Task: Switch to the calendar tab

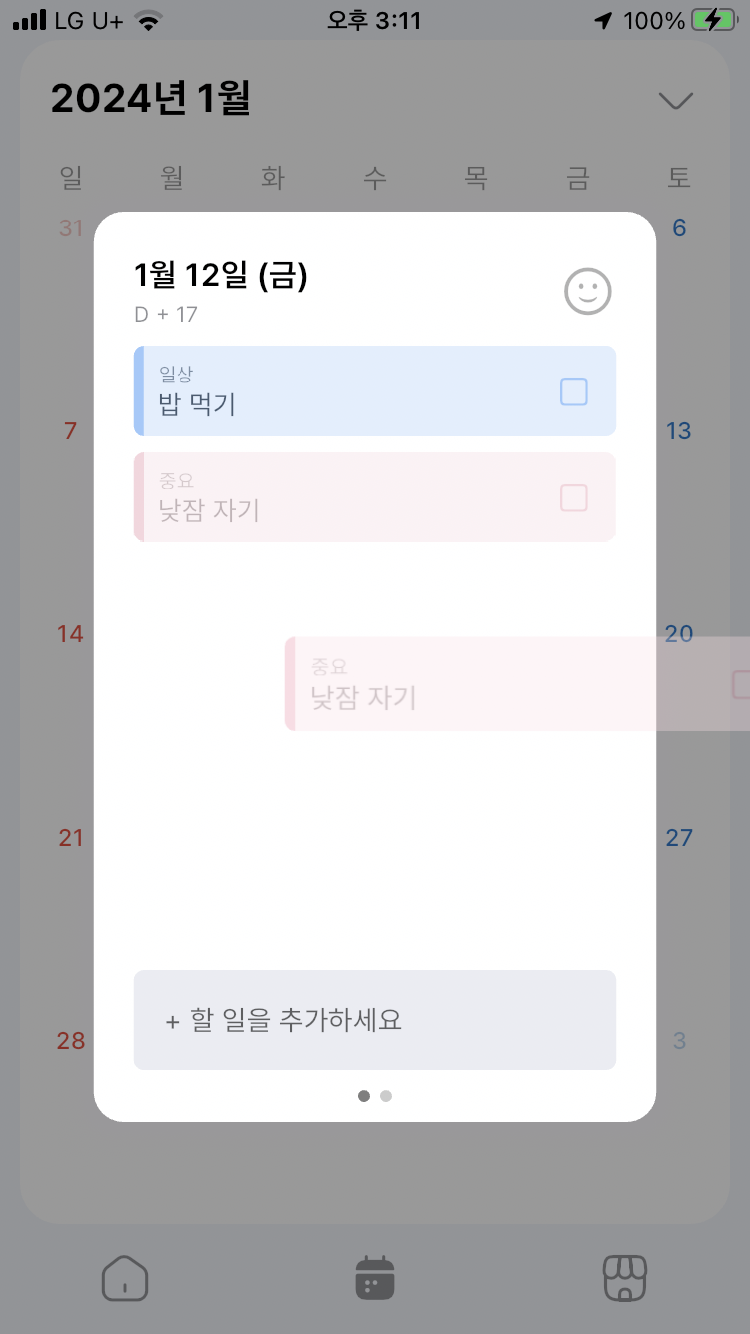Action: (x=375, y=1278)
